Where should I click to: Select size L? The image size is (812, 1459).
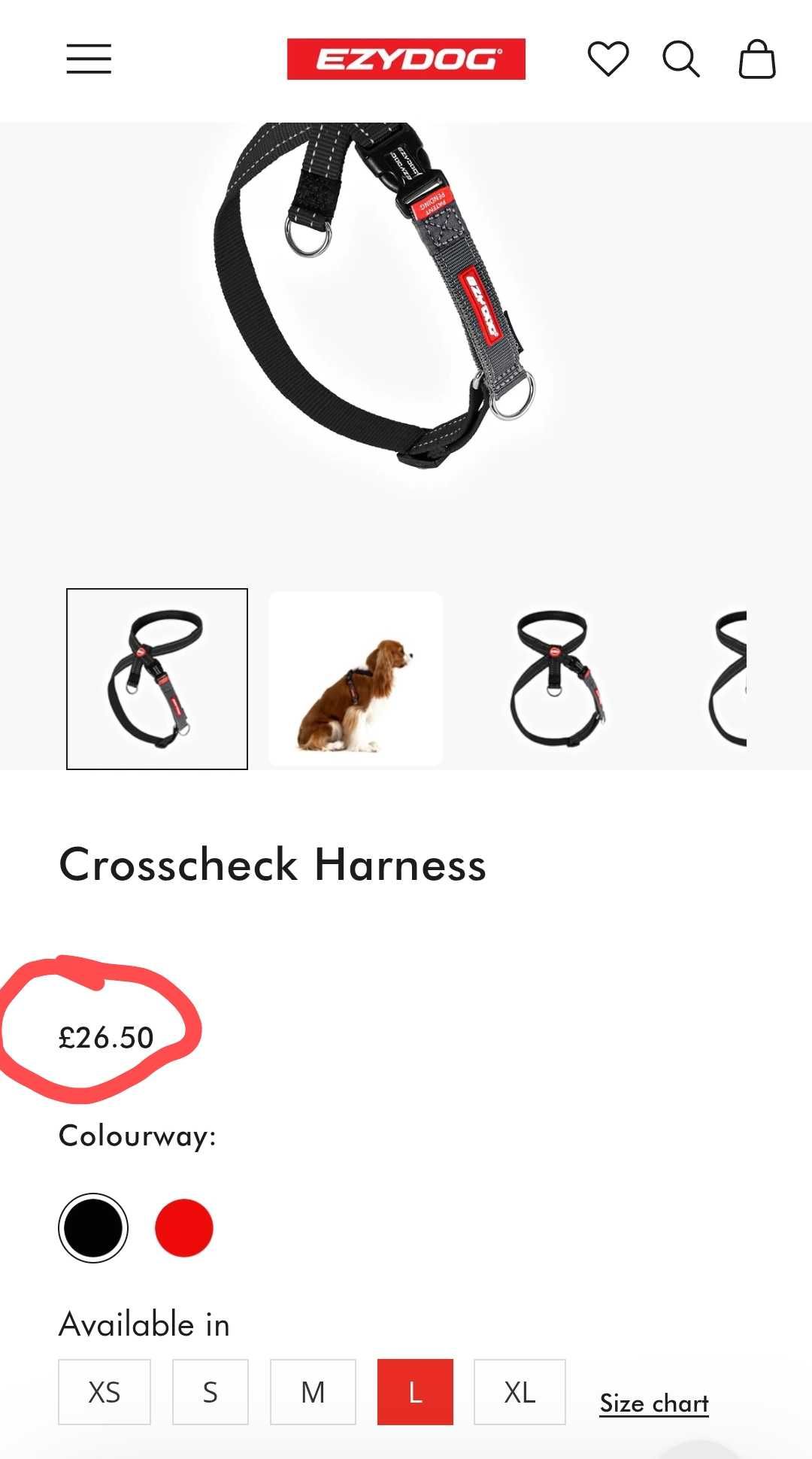(415, 1392)
